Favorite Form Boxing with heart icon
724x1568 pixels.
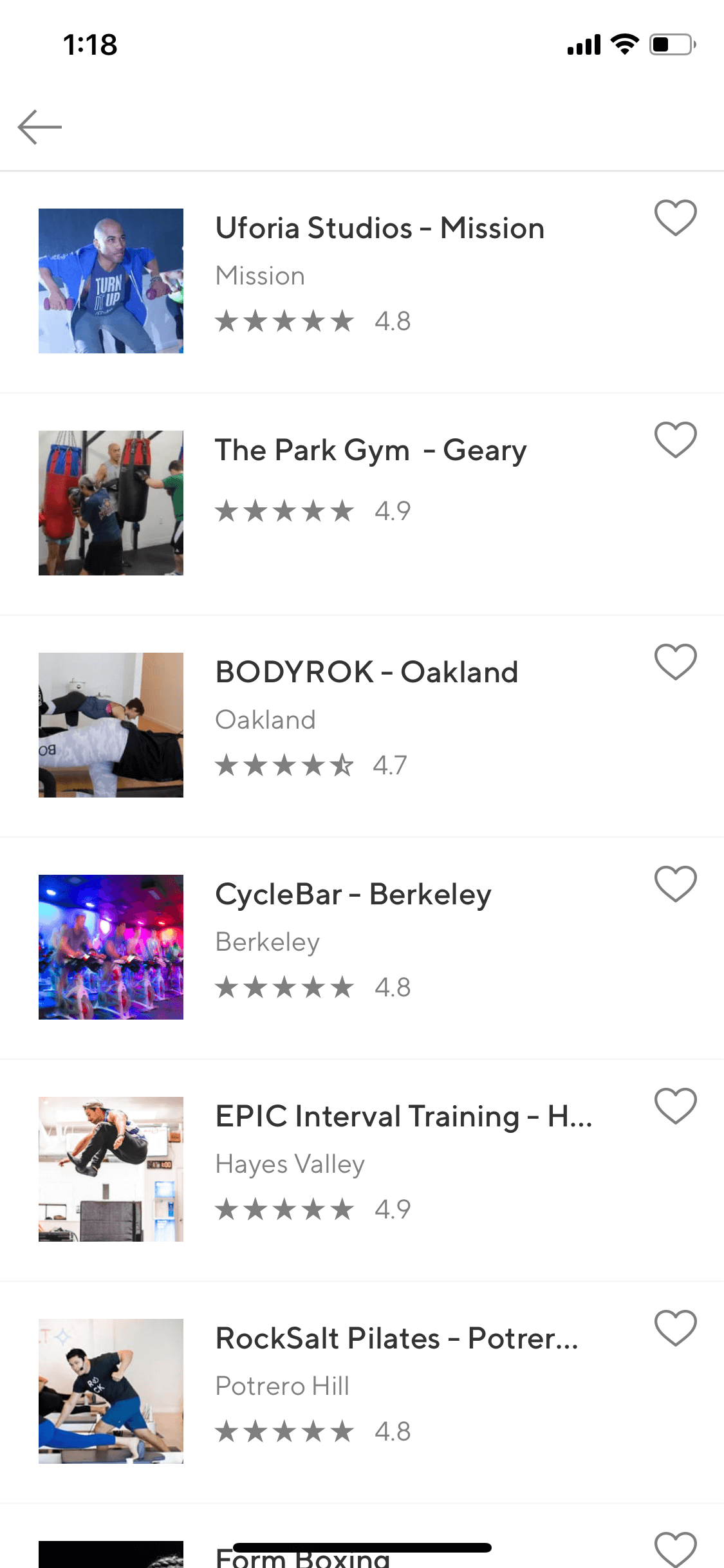676,1549
